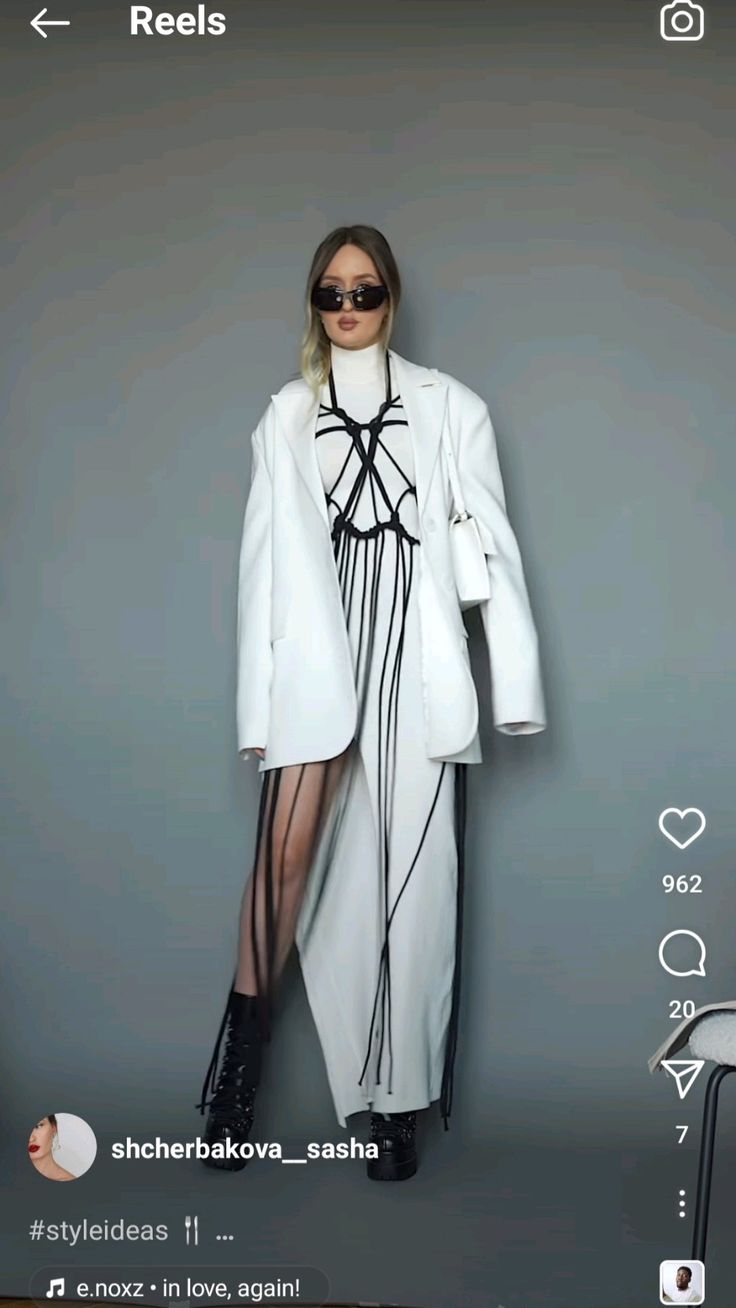Open the audio cover thumbnail
The height and width of the screenshot is (1308, 736).
click(x=682, y=1282)
